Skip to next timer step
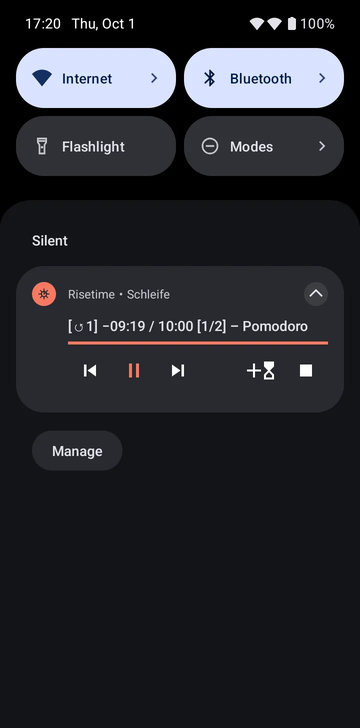Viewport: 360px width, 728px height. 178,370
